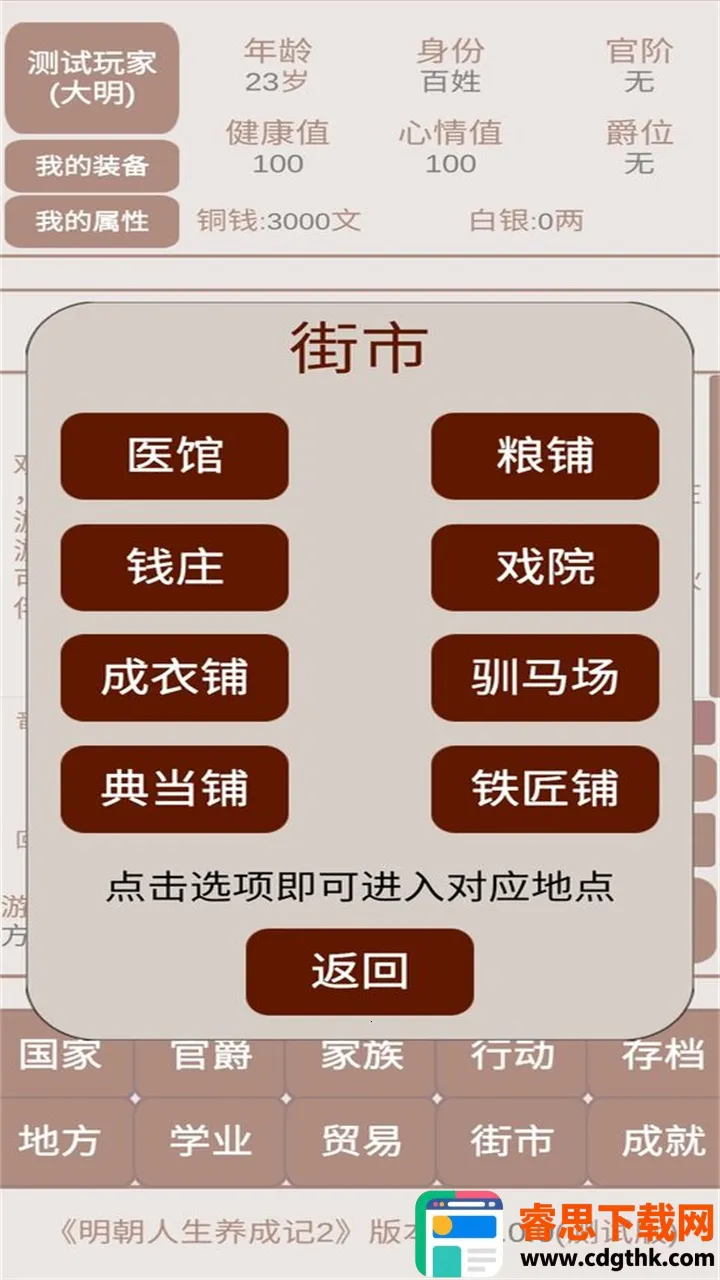Visit the 钱庄 bank

tap(174, 567)
